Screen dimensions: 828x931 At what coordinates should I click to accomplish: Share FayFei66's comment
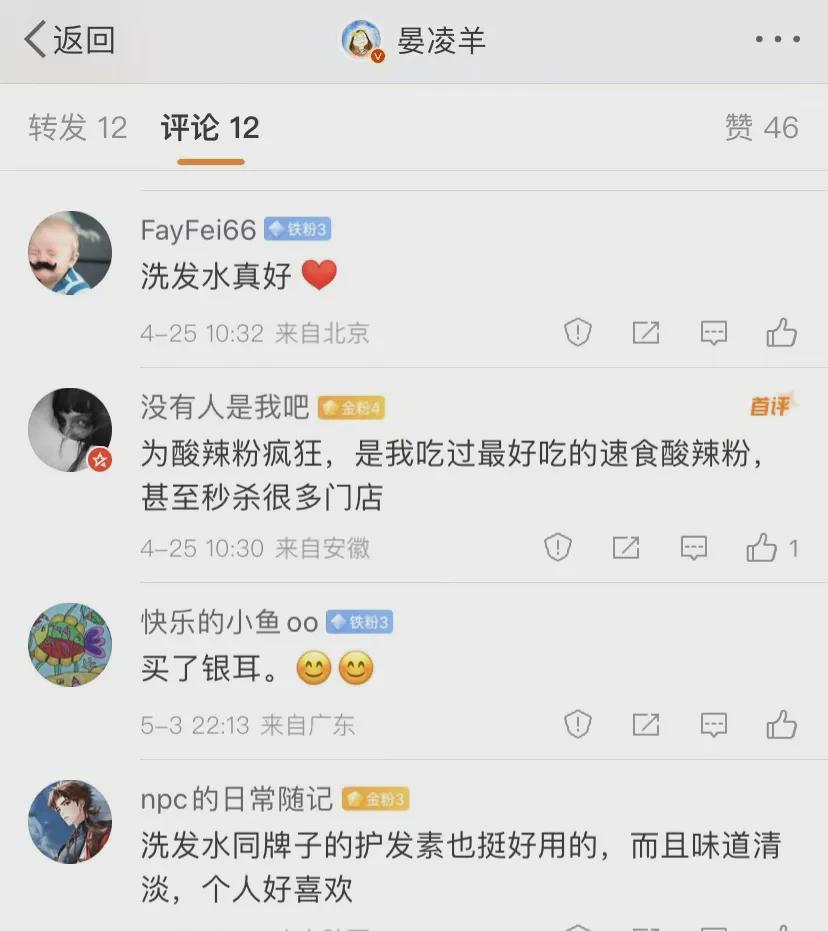pos(646,333)
